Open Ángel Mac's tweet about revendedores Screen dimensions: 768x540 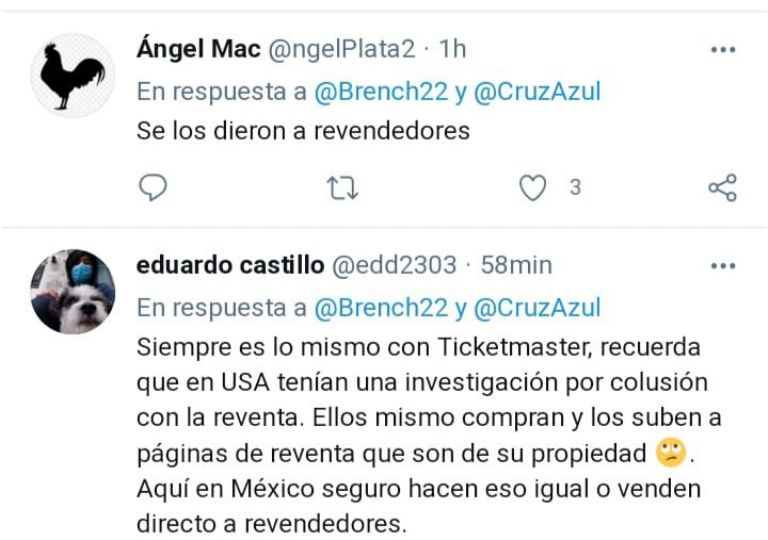tap(302, 131)
